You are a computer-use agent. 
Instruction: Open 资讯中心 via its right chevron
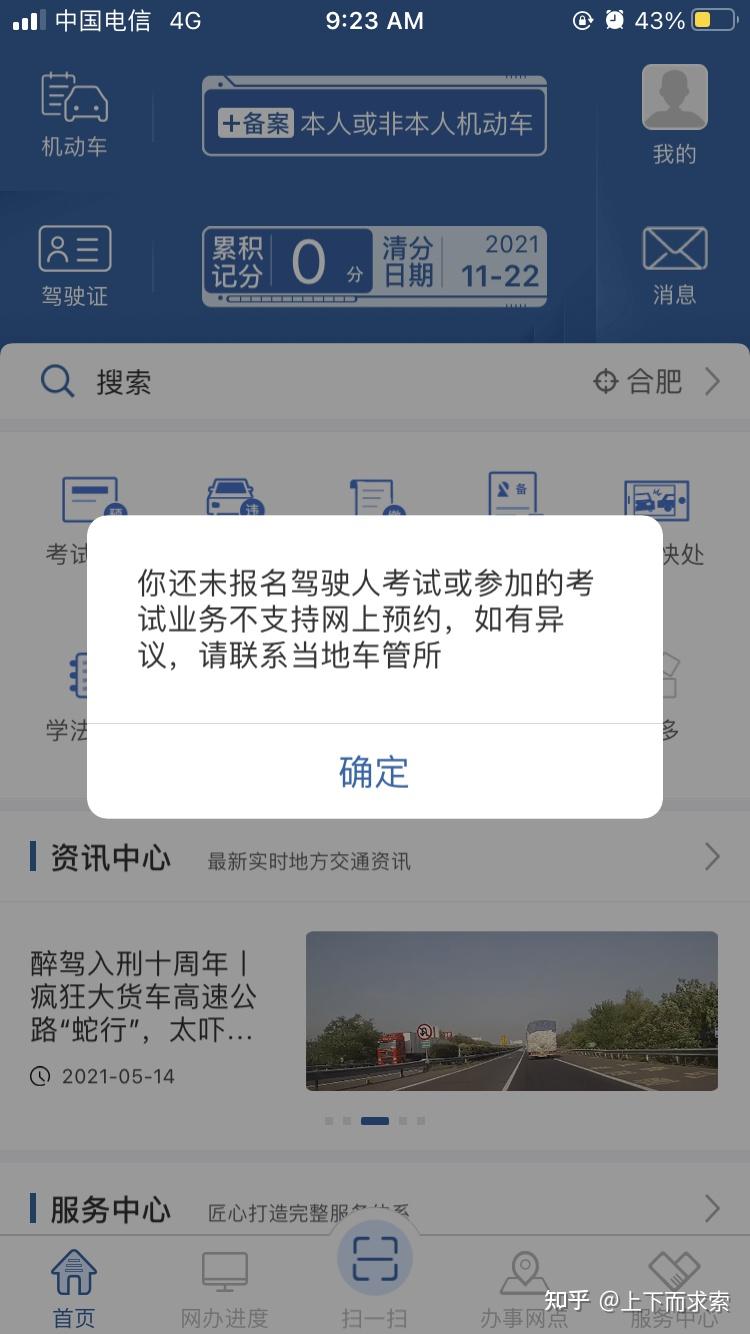tap(712, 857)
